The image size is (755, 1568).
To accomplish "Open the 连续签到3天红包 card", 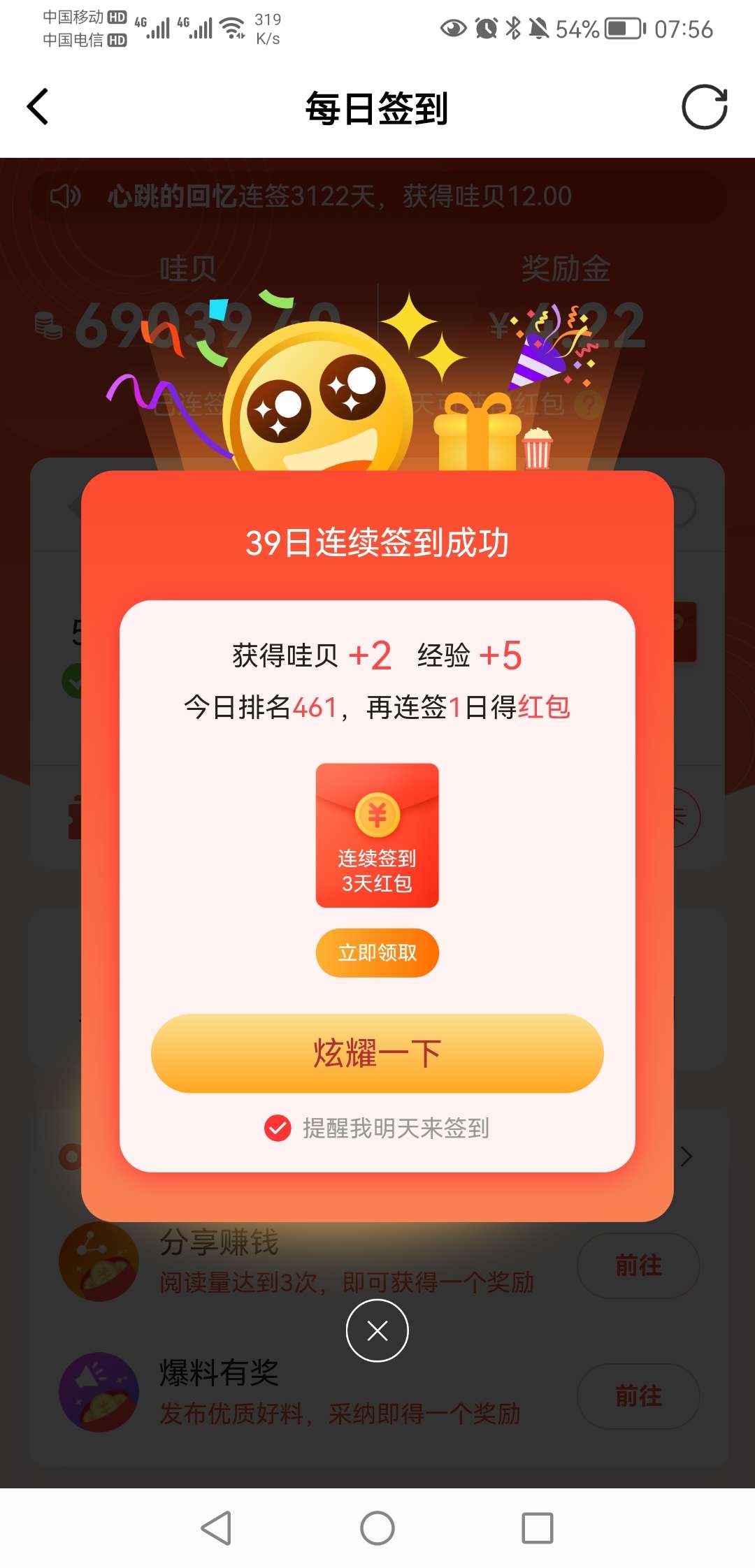I will (x=377, y=835).
